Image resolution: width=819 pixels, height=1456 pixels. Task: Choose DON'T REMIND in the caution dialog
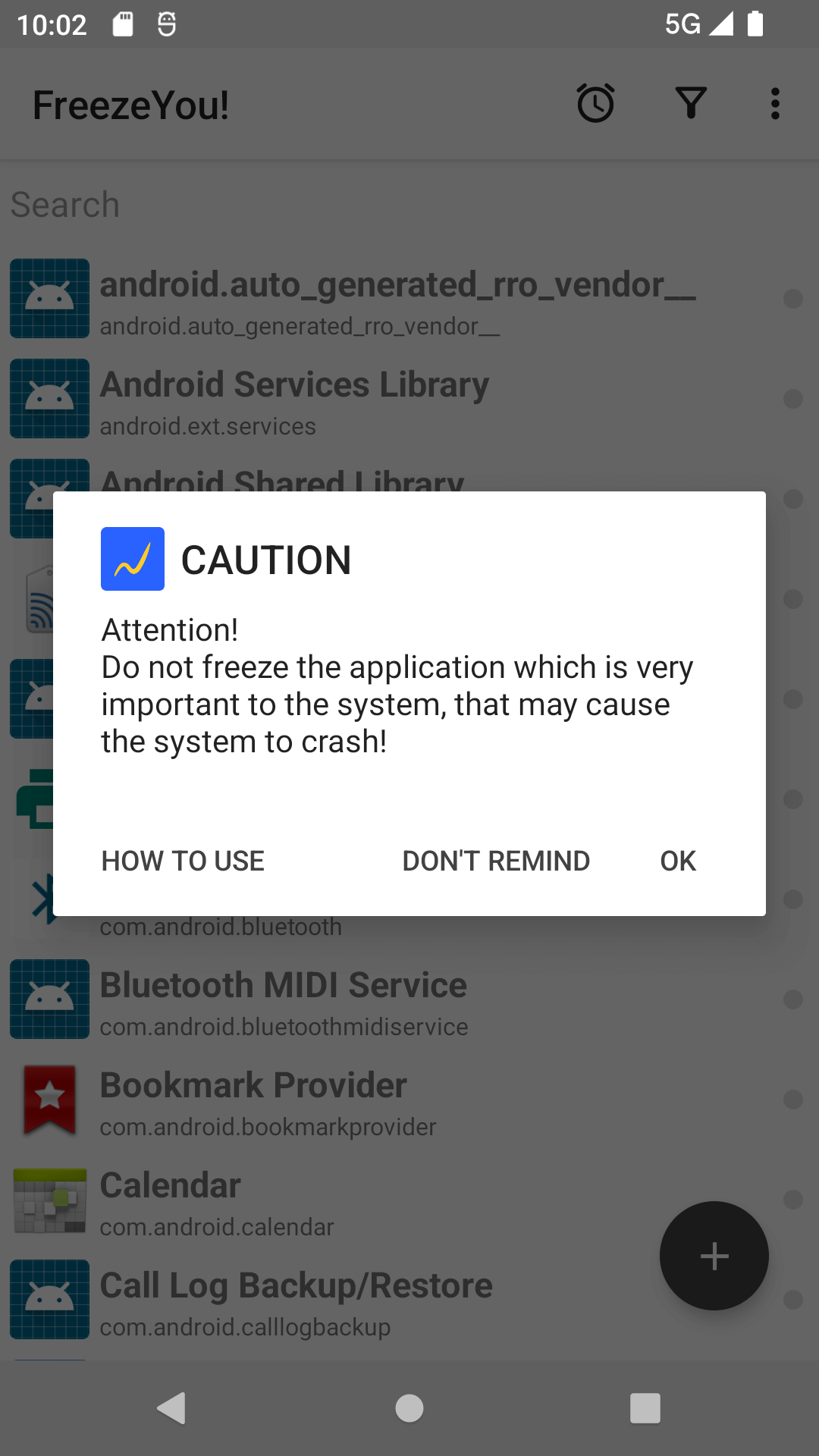[496, 861]
